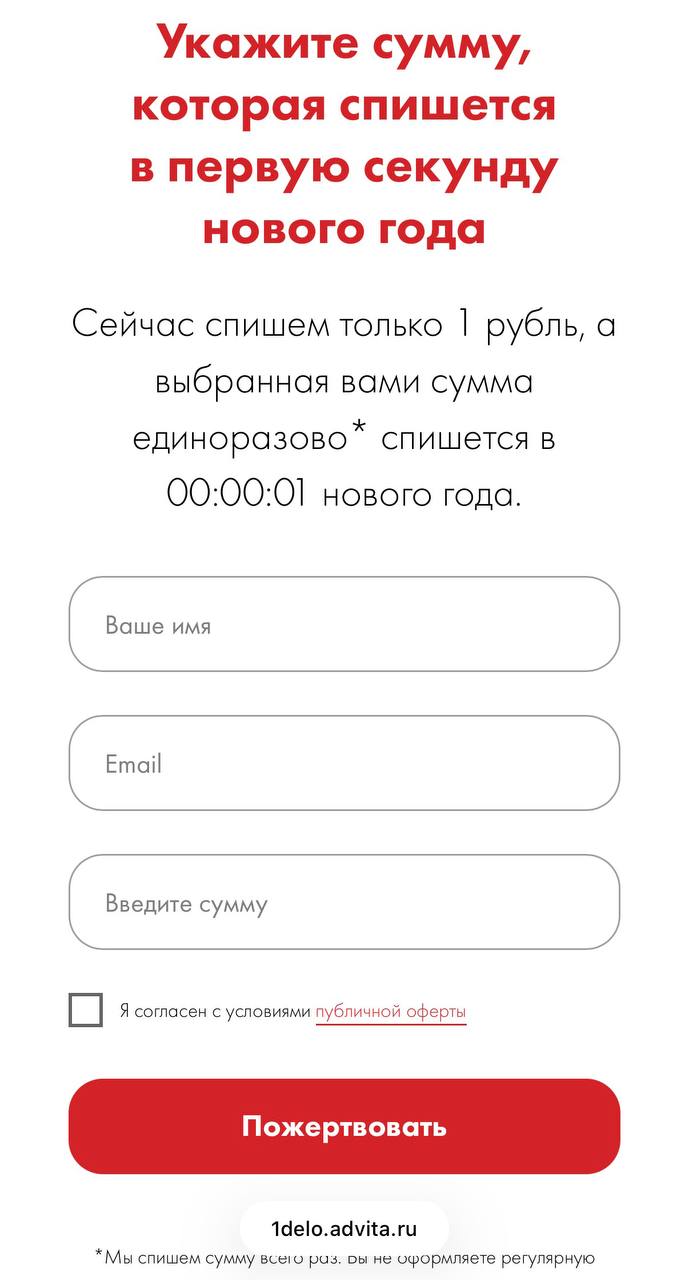
Task: Focus the "Ваше имя" name field
Action: (344, 625)
